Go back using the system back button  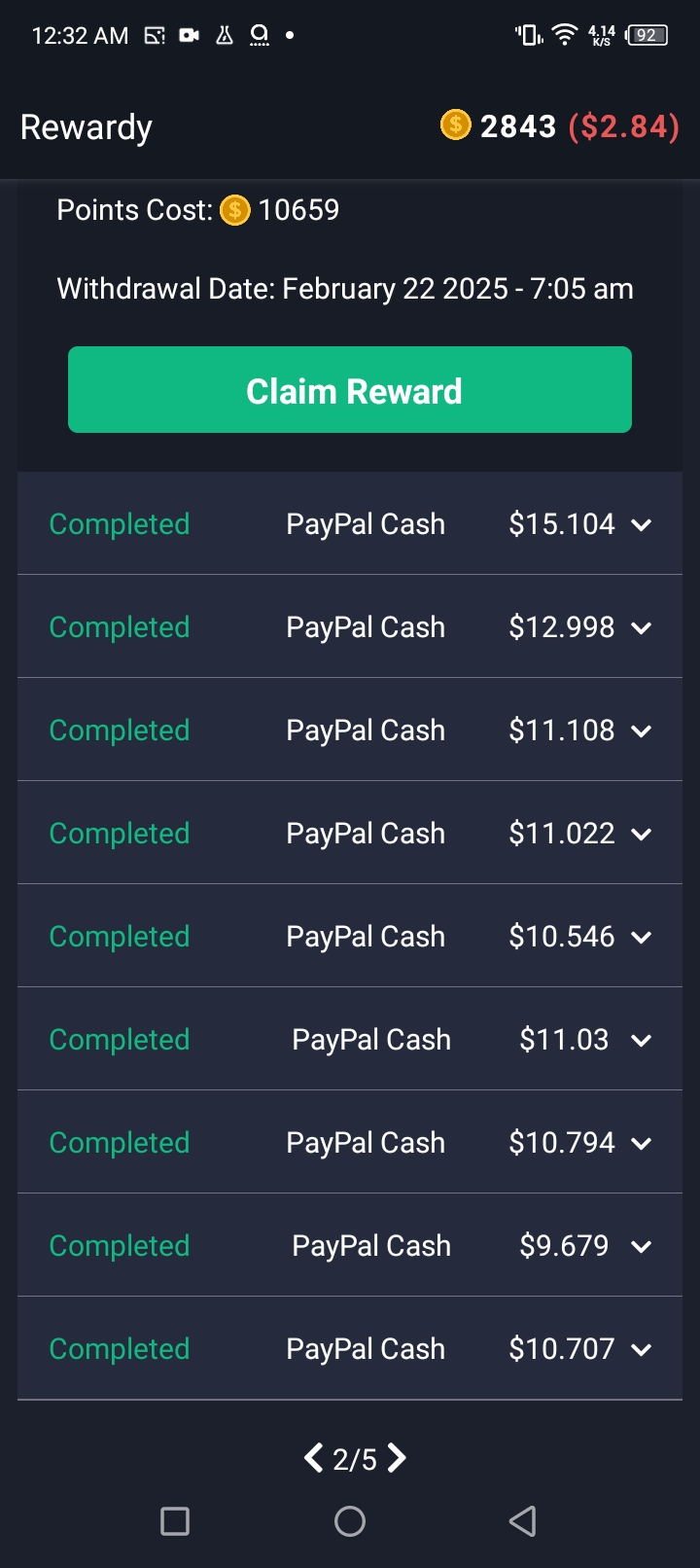[x=523, y=1521]
